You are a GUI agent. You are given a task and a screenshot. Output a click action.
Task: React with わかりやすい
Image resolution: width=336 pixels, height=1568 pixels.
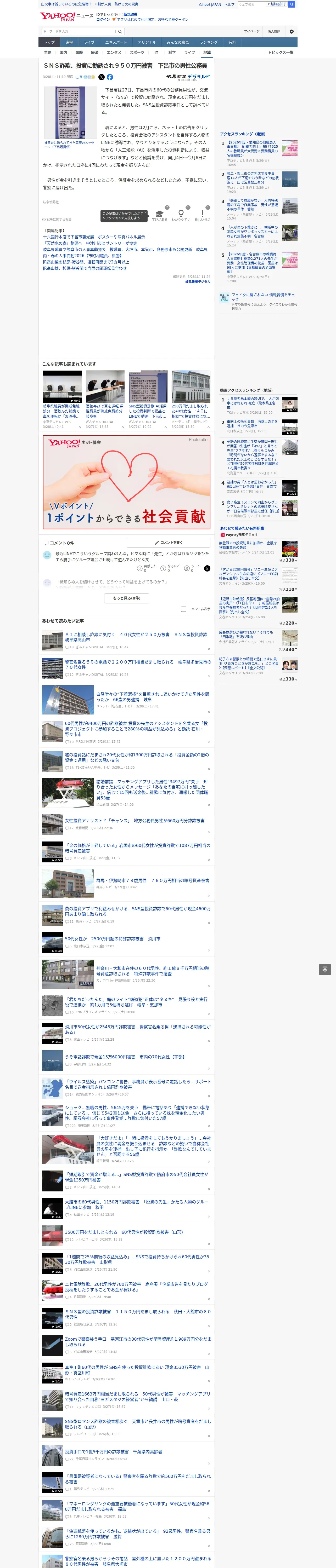tap(181, 216)
